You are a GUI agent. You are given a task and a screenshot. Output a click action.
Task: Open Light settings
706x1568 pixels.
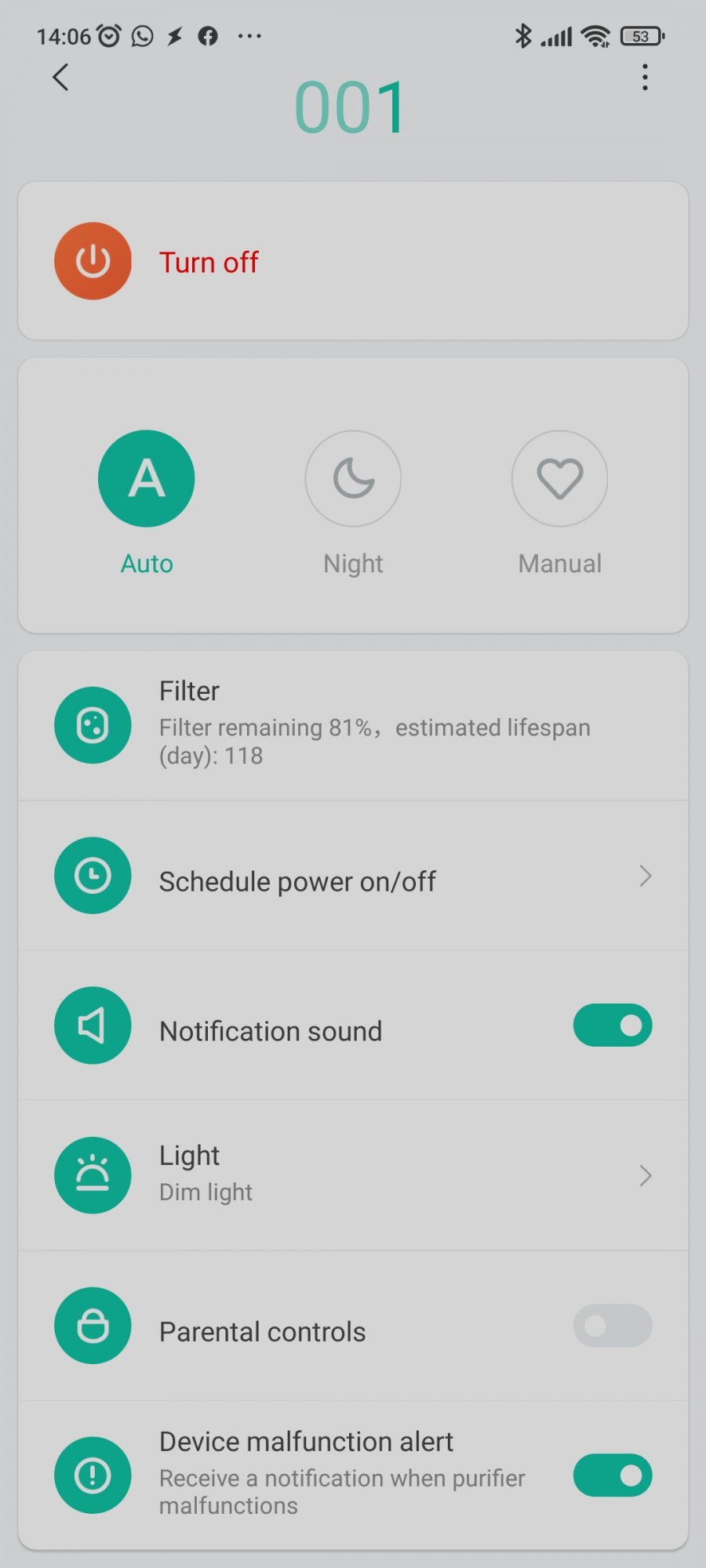click(353, 1175)
